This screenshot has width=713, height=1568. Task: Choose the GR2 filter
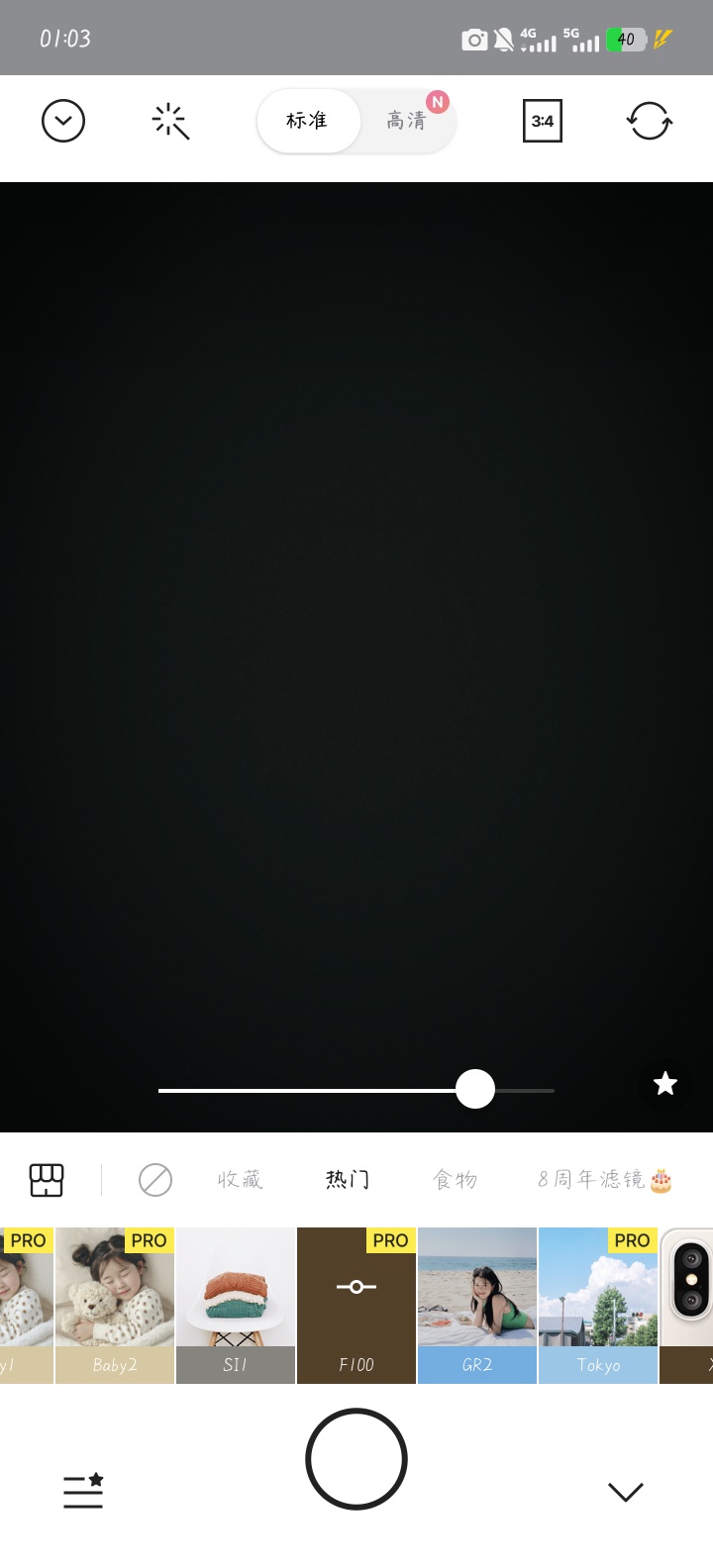tap(477, 1305)
